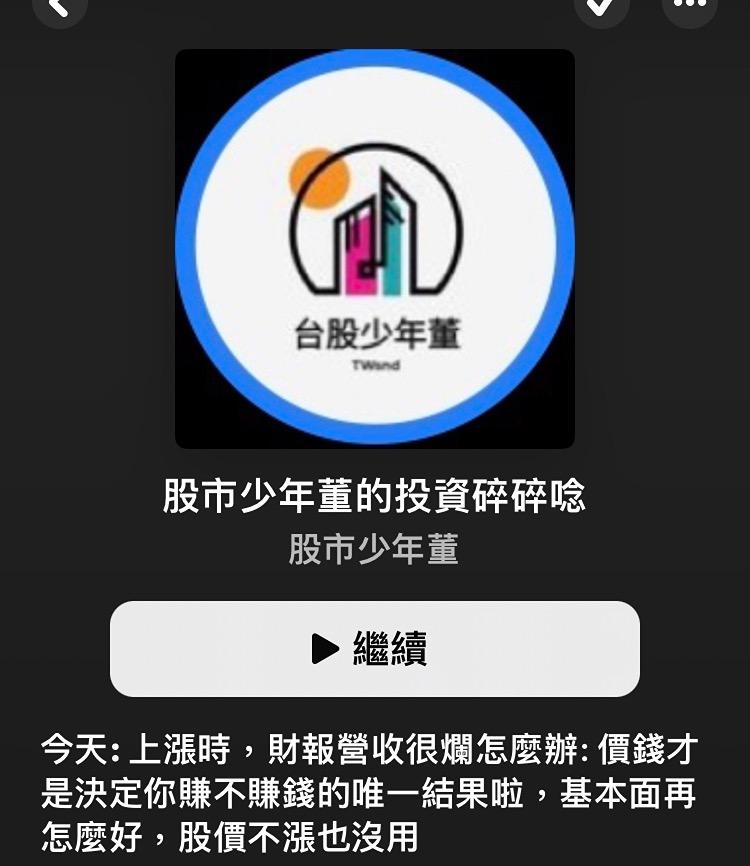Screen dimensions: 750x866
Task: Tap the rounded 繼續 playback control bar
Action: (375, 649)
